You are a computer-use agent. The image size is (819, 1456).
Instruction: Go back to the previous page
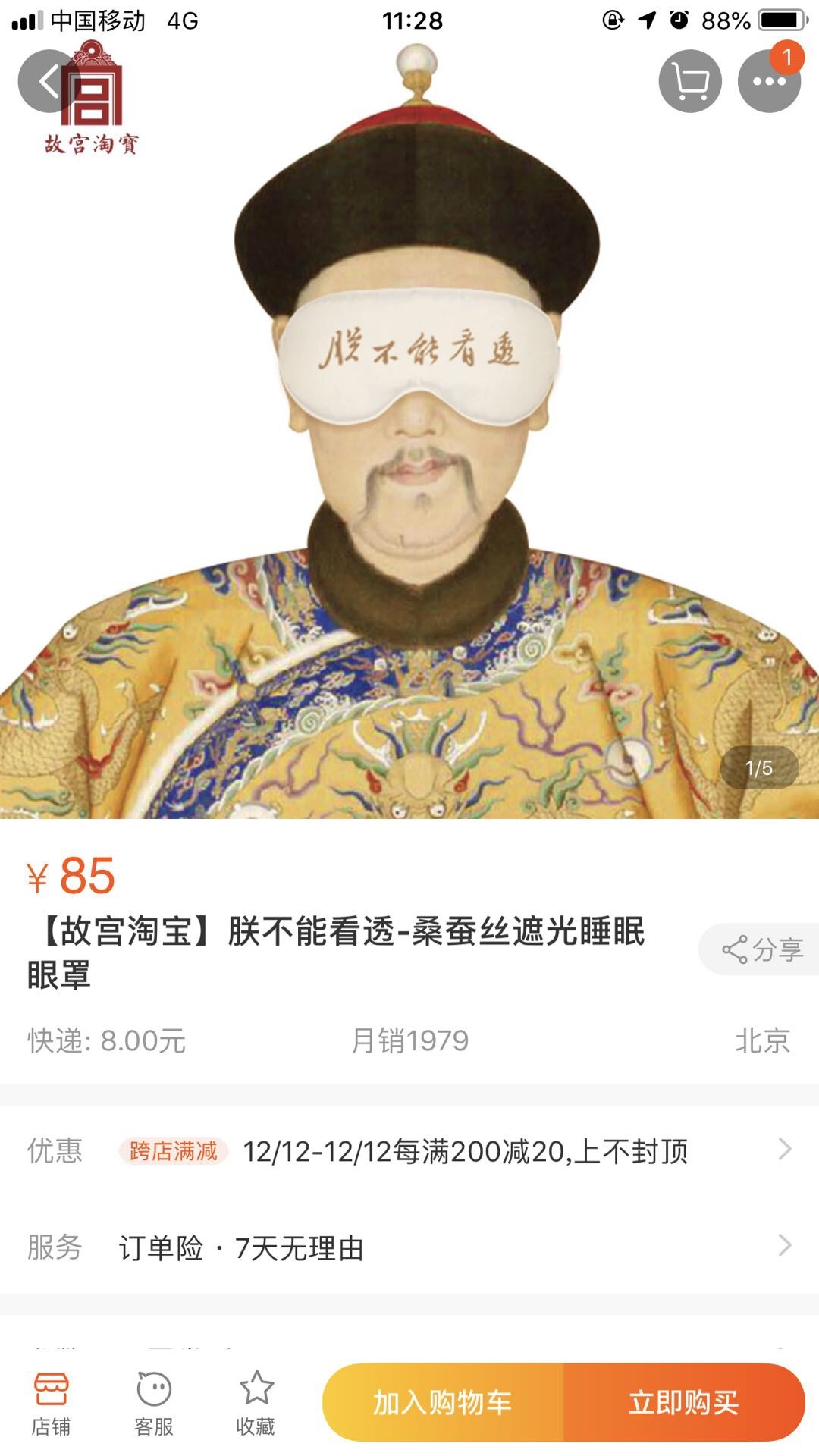(x=47, y=81)
